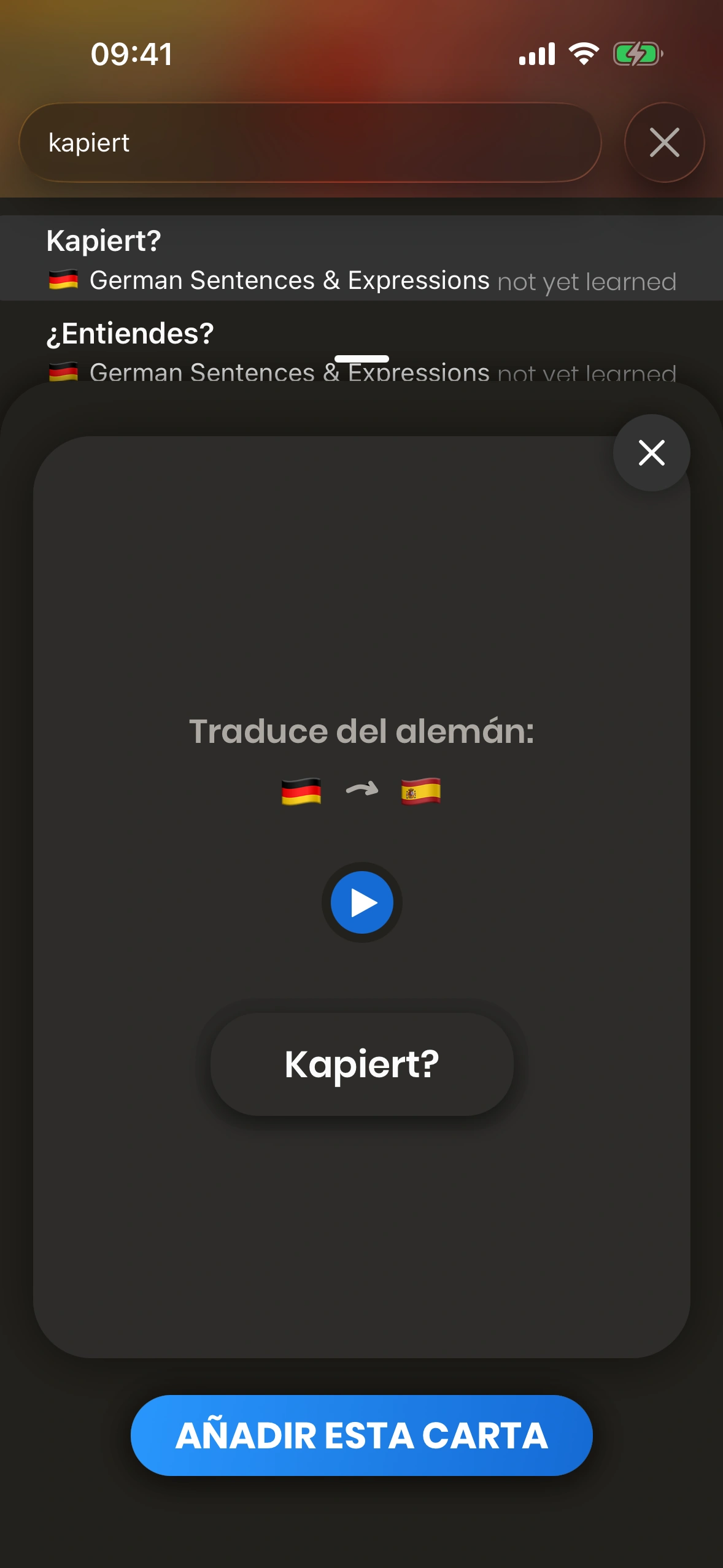The height and width of the screenshot is (1568, 723).
Task: Tap the Kapiert? word button
Action: pyautogui.click(x=362, y=1064)
